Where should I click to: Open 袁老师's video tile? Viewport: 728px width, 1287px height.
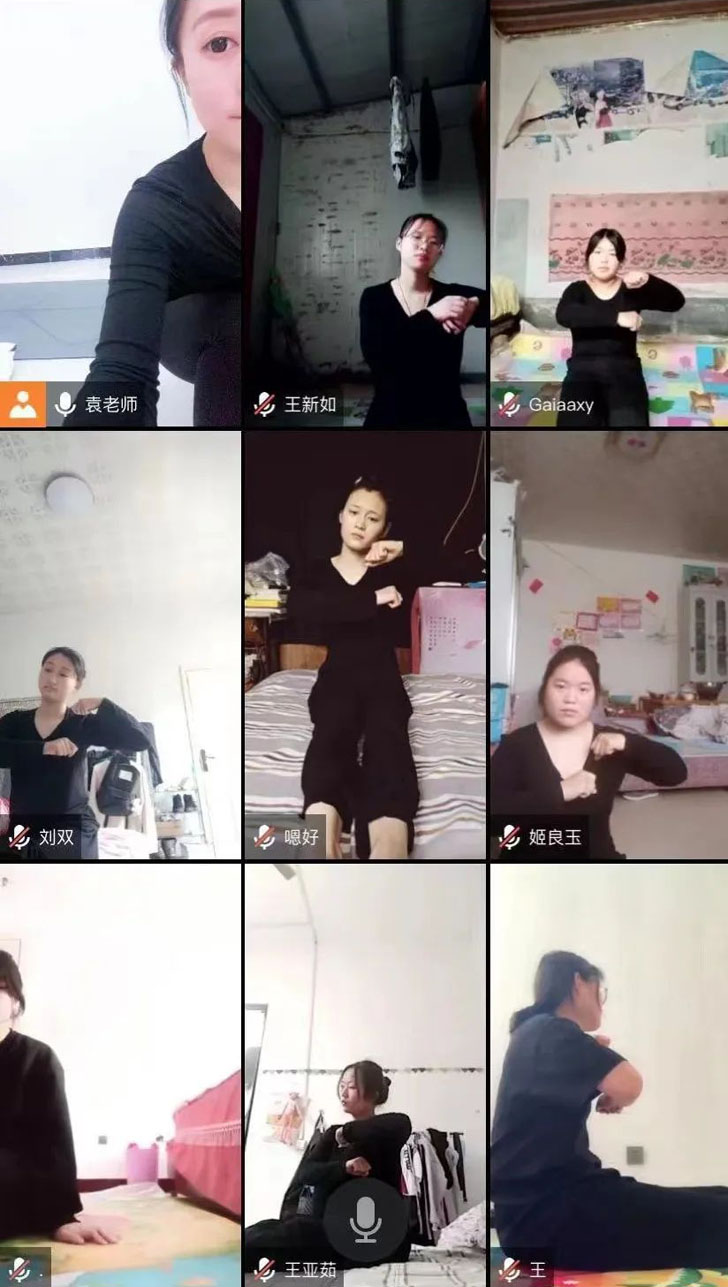pos(120,200)
